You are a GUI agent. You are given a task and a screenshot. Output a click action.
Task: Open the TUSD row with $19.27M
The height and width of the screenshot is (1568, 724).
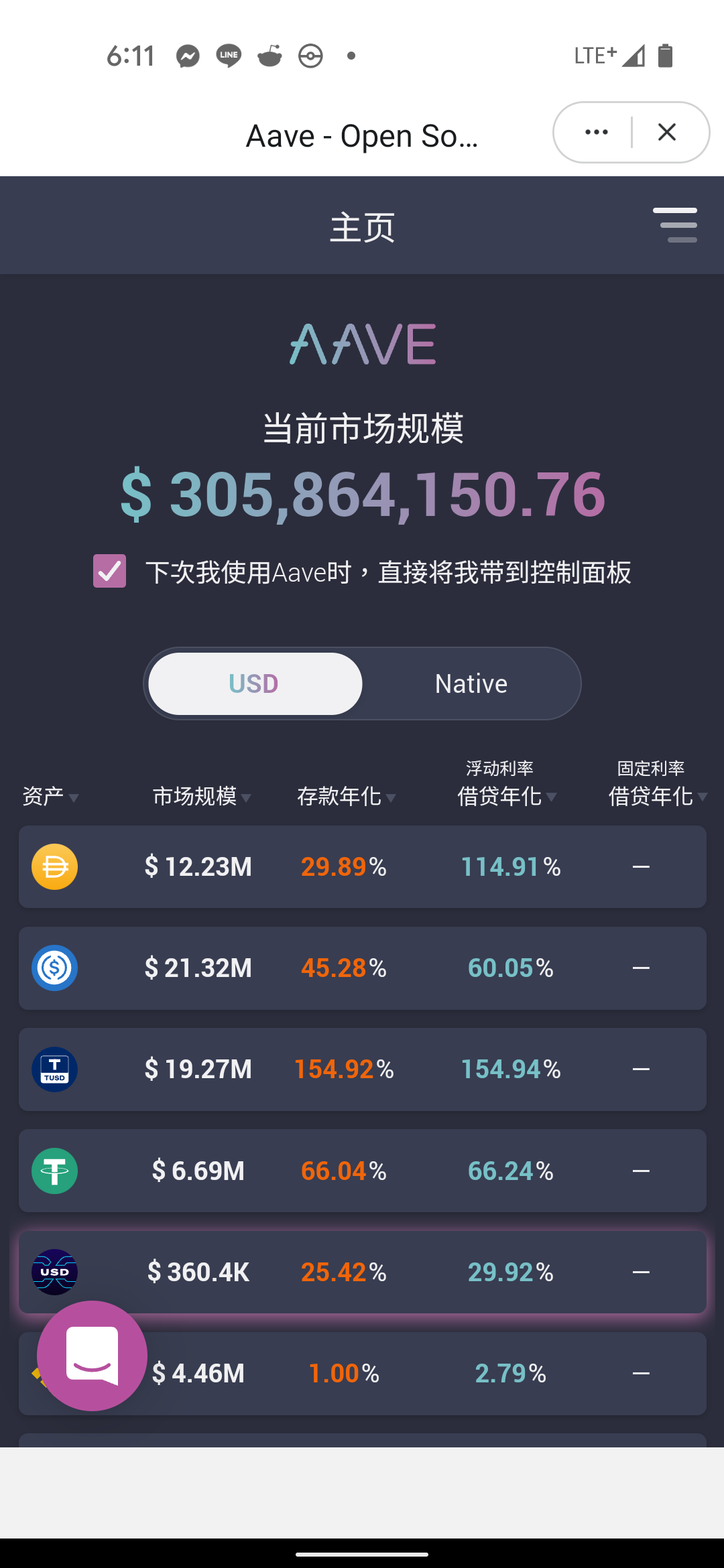(x=362, y=1069)
